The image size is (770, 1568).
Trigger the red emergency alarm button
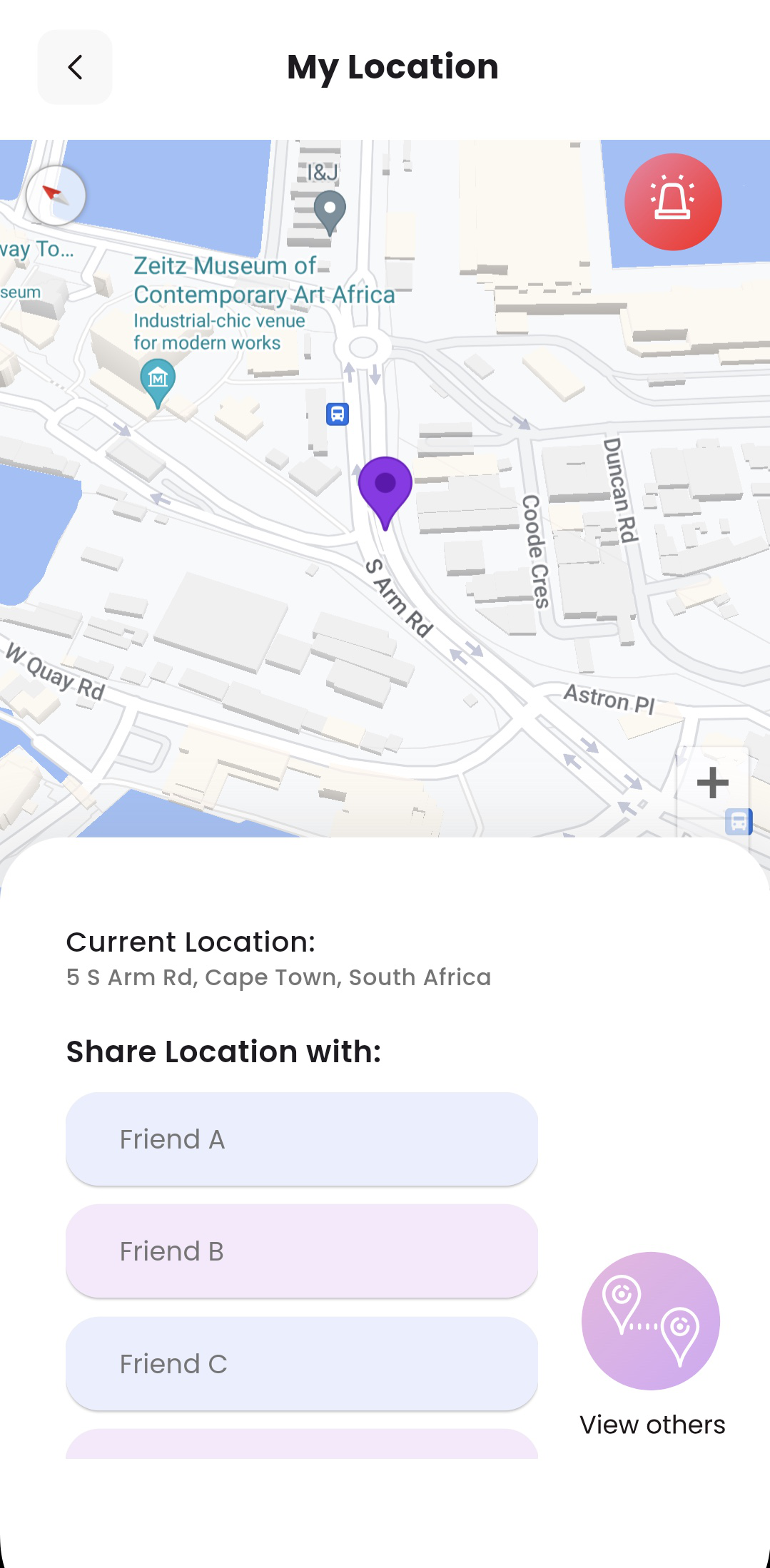click(673, 202)
